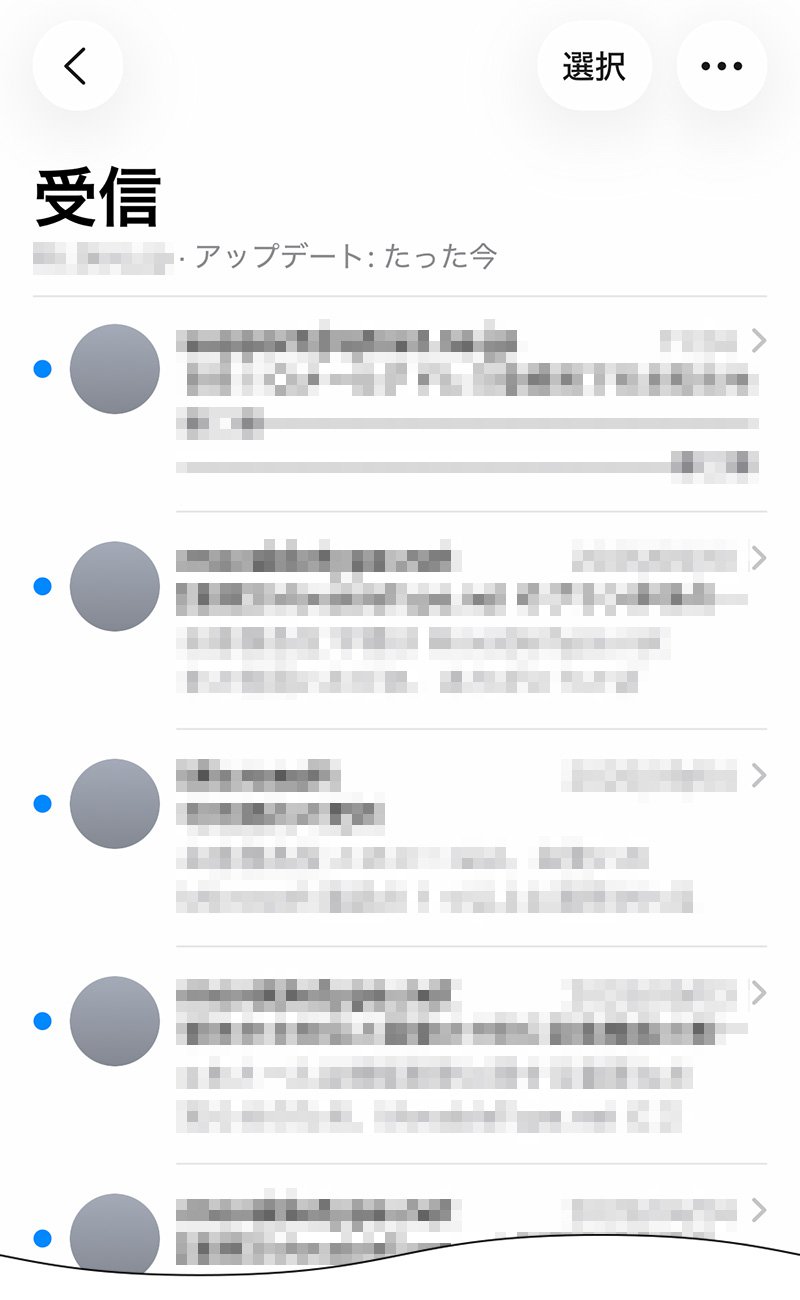The image size is (800, 1300).
Task: Open the ellipsis more options menu
Action: (x=722, y=64)
